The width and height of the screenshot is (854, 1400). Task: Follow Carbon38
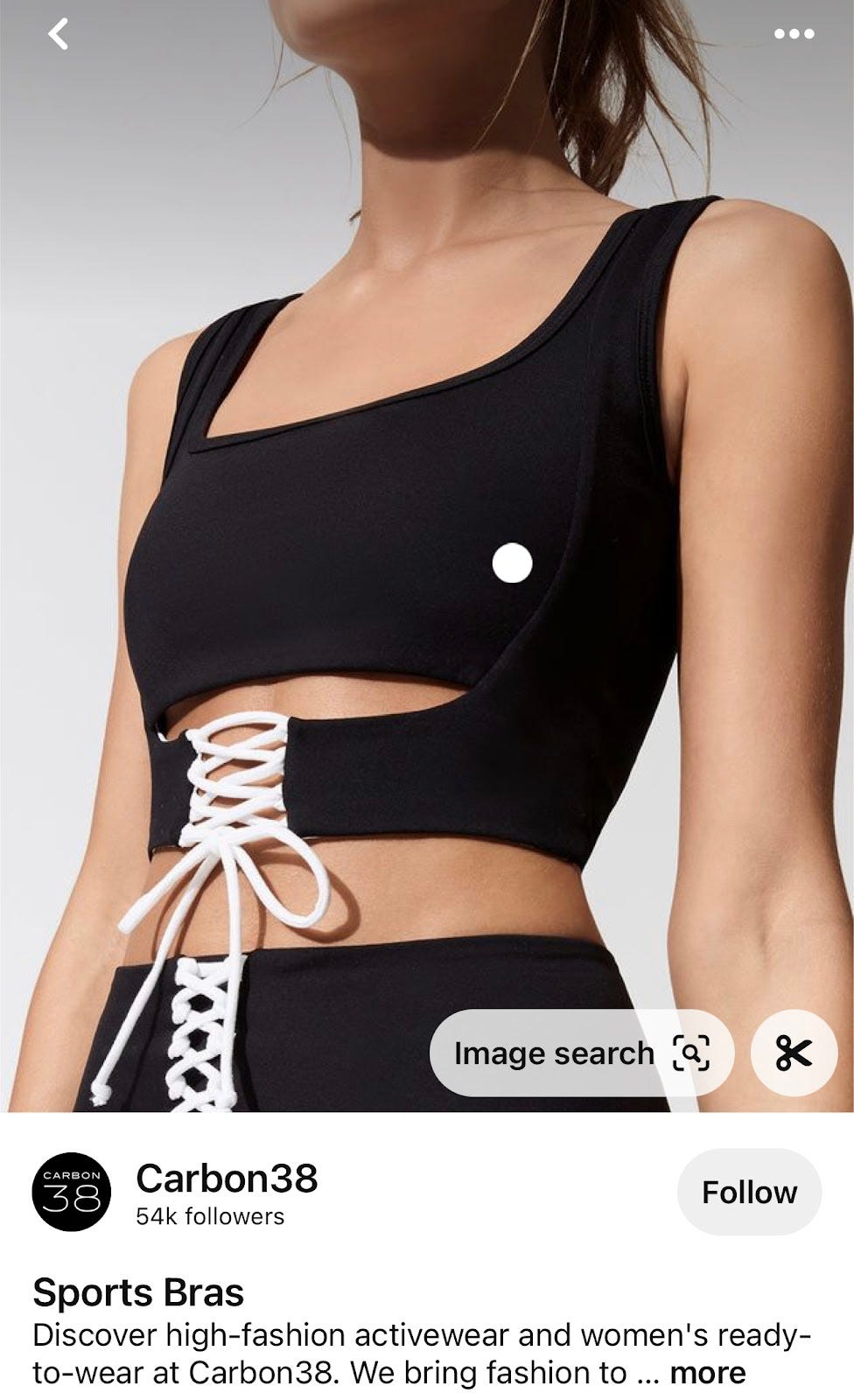749,1192
